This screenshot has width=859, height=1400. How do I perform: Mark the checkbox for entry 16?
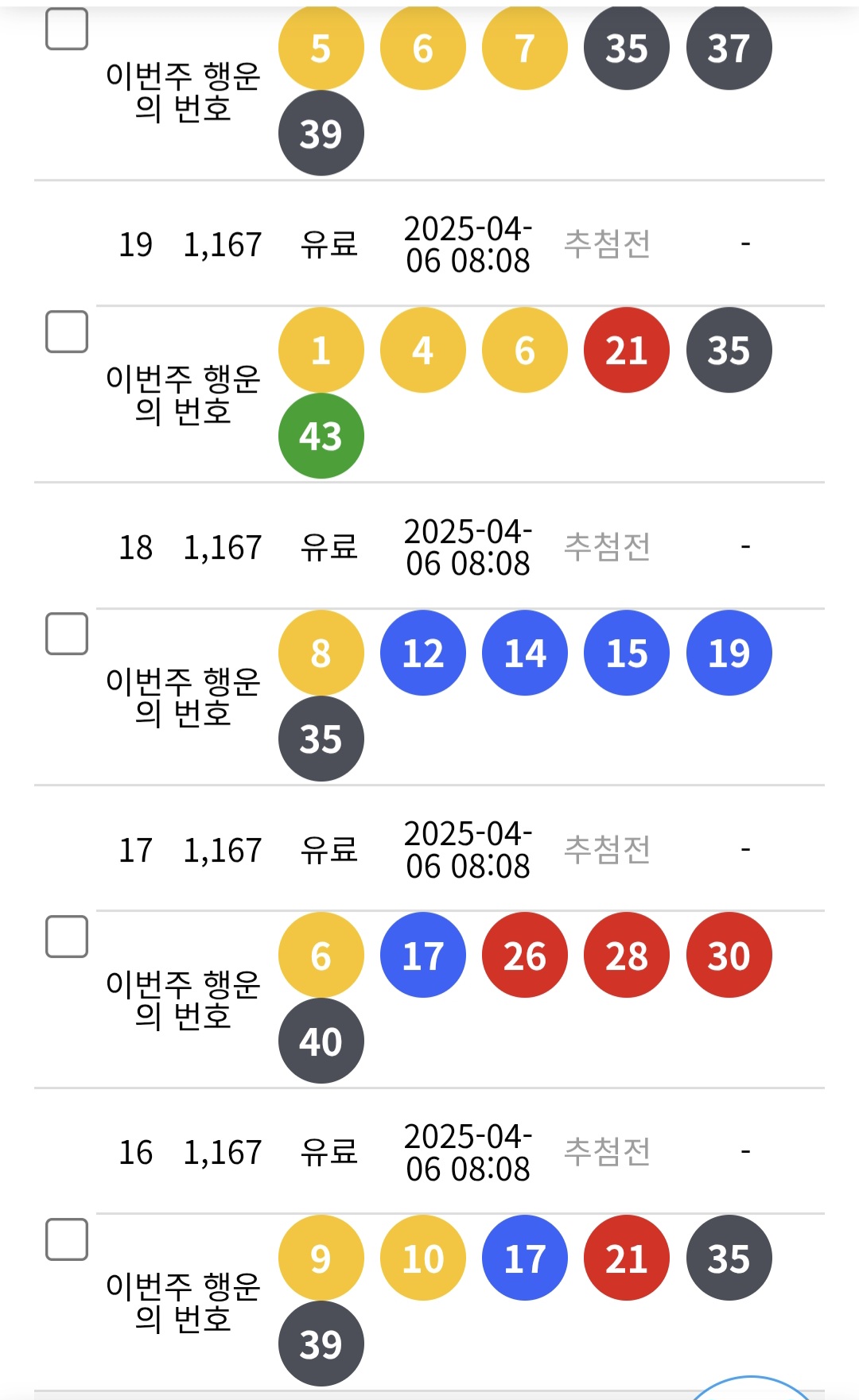click(x=67, y=1239)
